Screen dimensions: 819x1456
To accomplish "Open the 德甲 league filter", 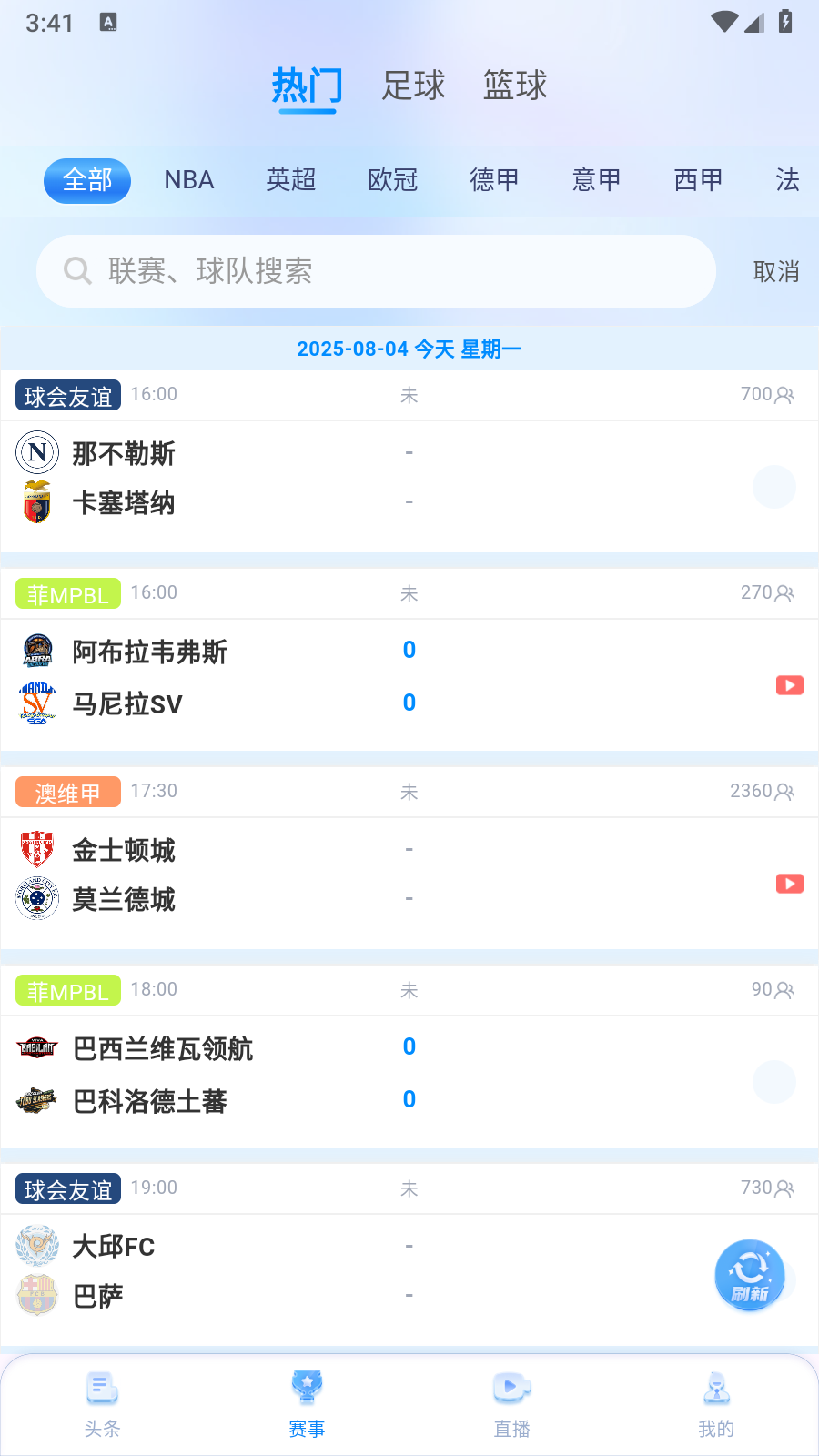I will pyautogui.click(x=494, y=180).
